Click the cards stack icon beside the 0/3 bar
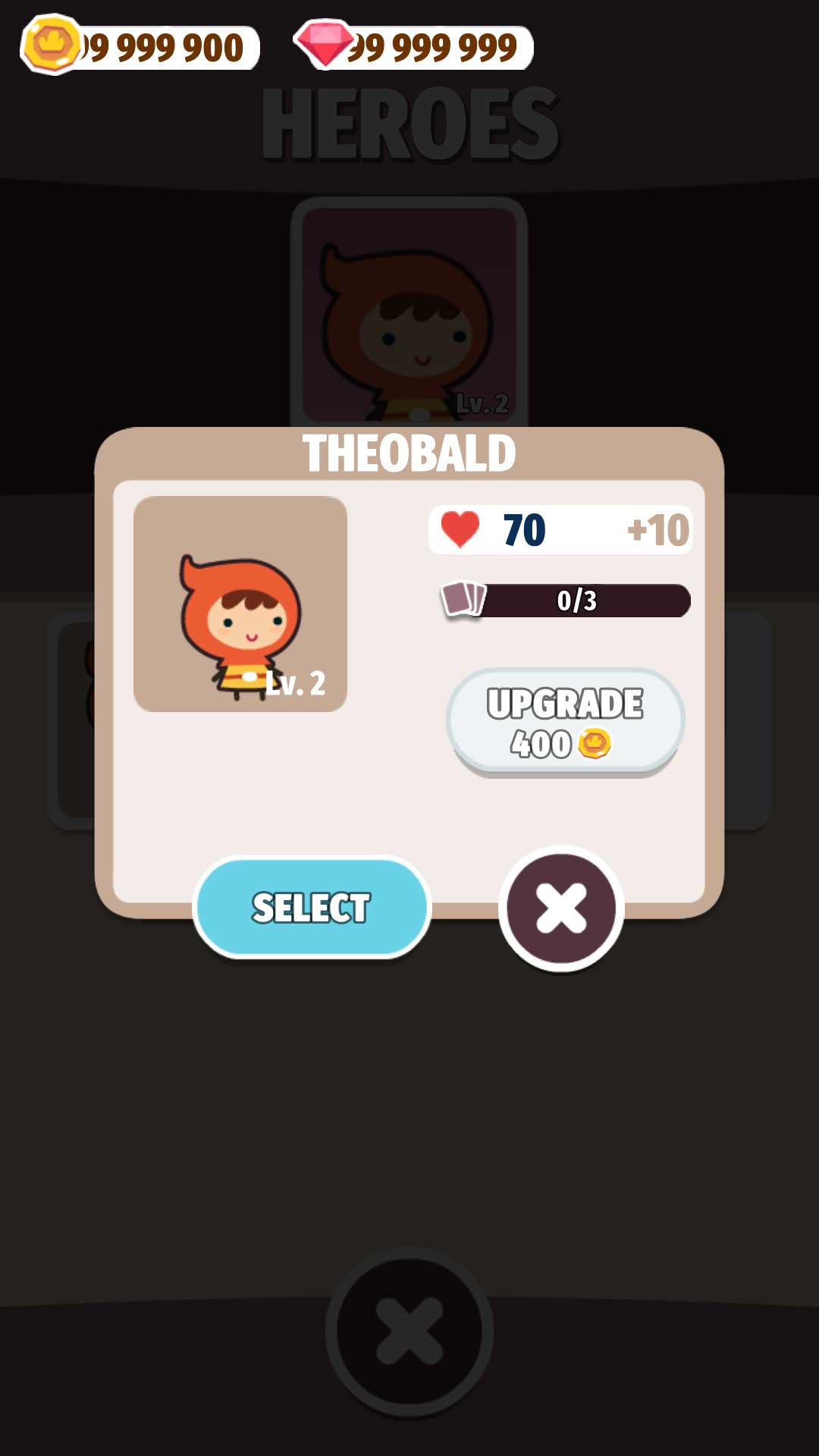Image resolution: width=819 pixels, height=1456 pixels. coord(465,600)
